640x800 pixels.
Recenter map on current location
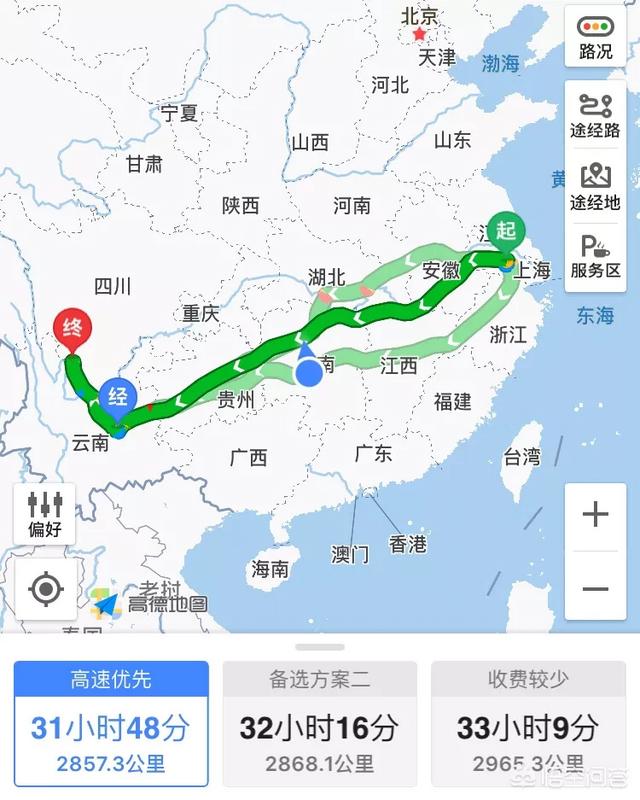[x=46, y=589]
